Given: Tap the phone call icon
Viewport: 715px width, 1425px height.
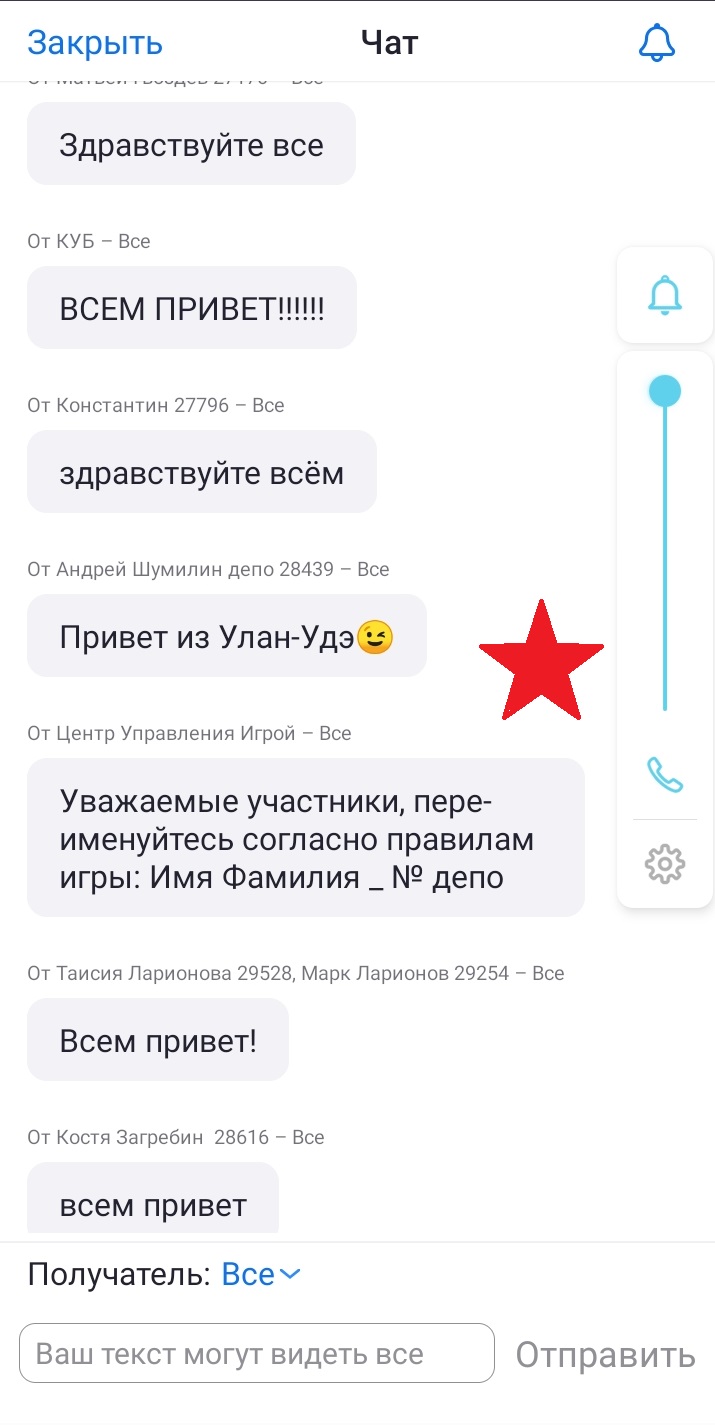Looking at the screenshot, I should [x=665, y=775].
